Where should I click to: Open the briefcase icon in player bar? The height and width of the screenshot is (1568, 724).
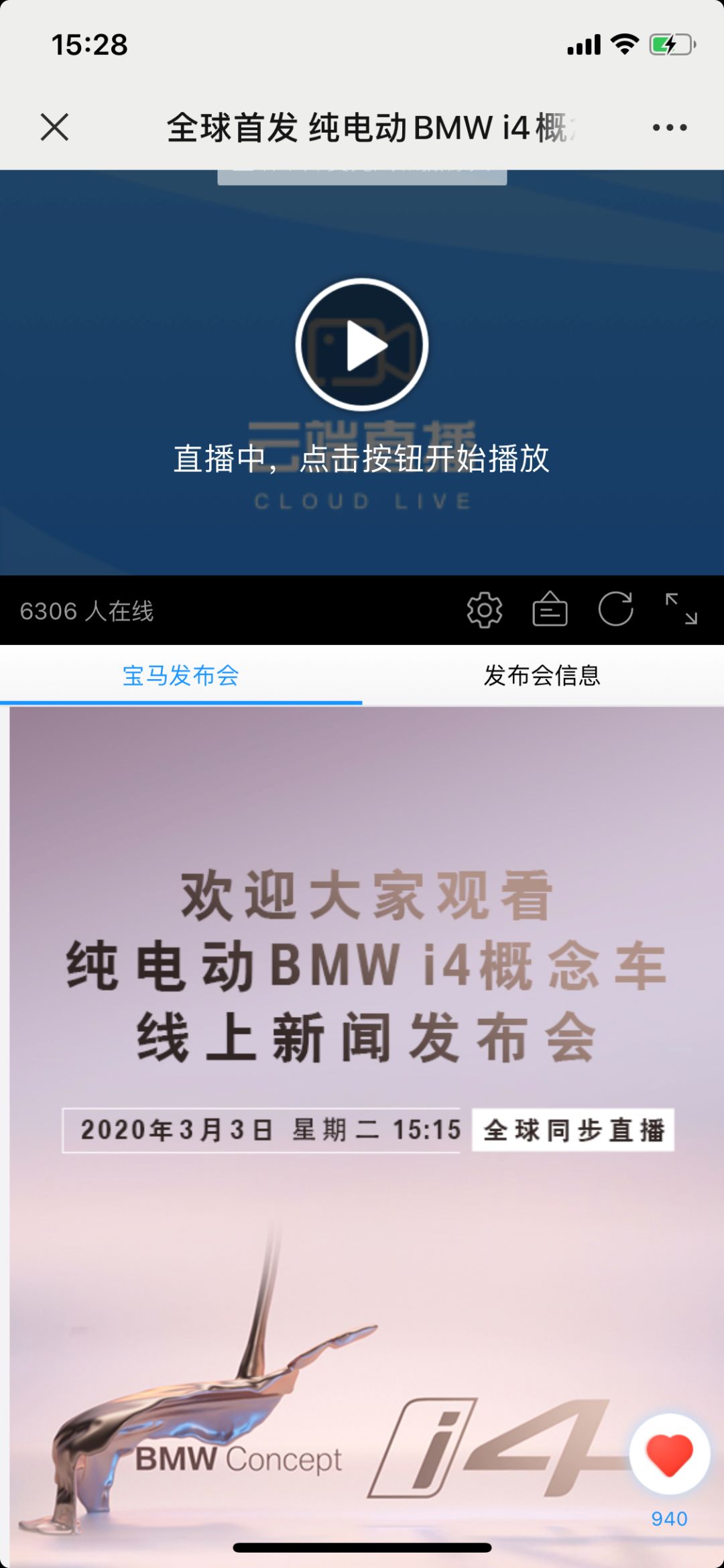(x=550, y=609)
